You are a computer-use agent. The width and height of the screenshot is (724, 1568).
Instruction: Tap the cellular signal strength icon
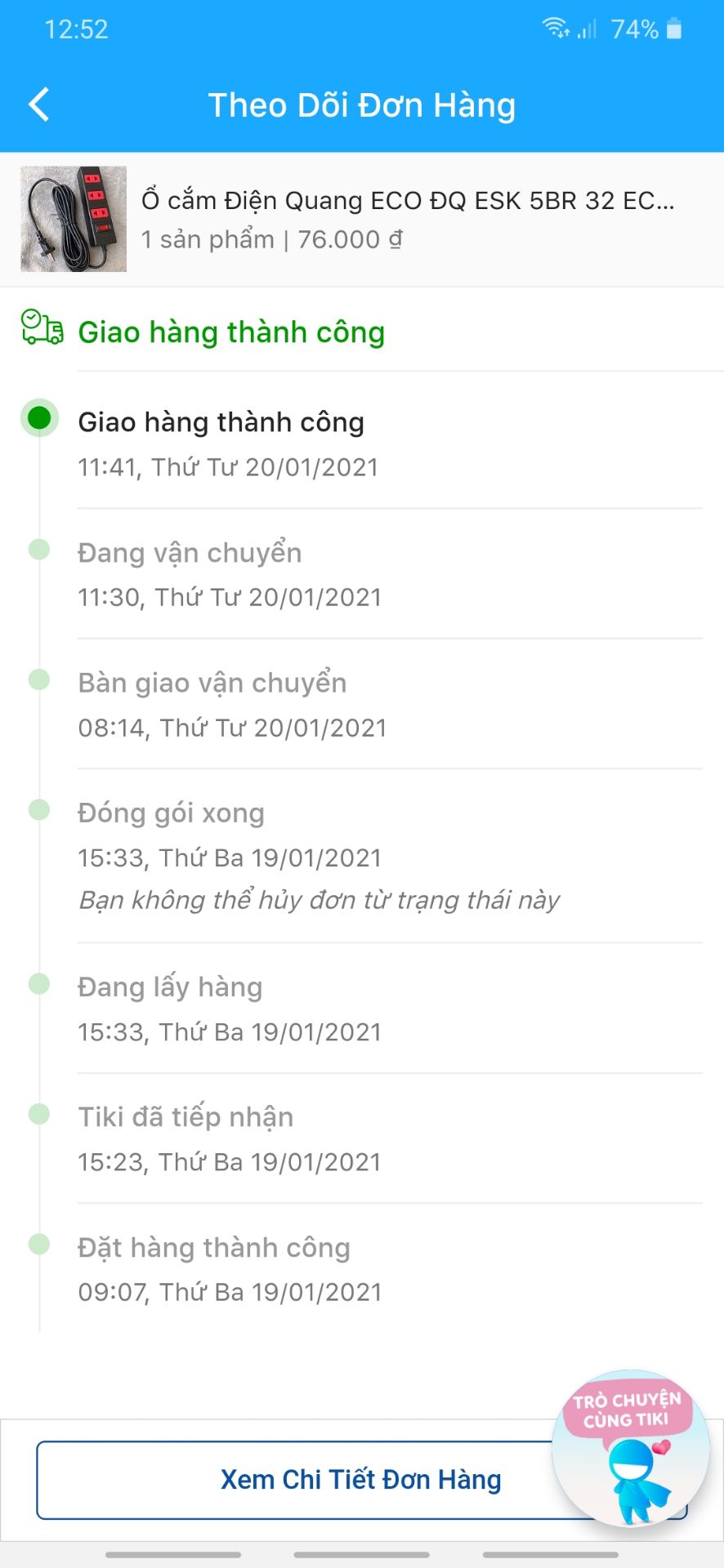point(585,29)
